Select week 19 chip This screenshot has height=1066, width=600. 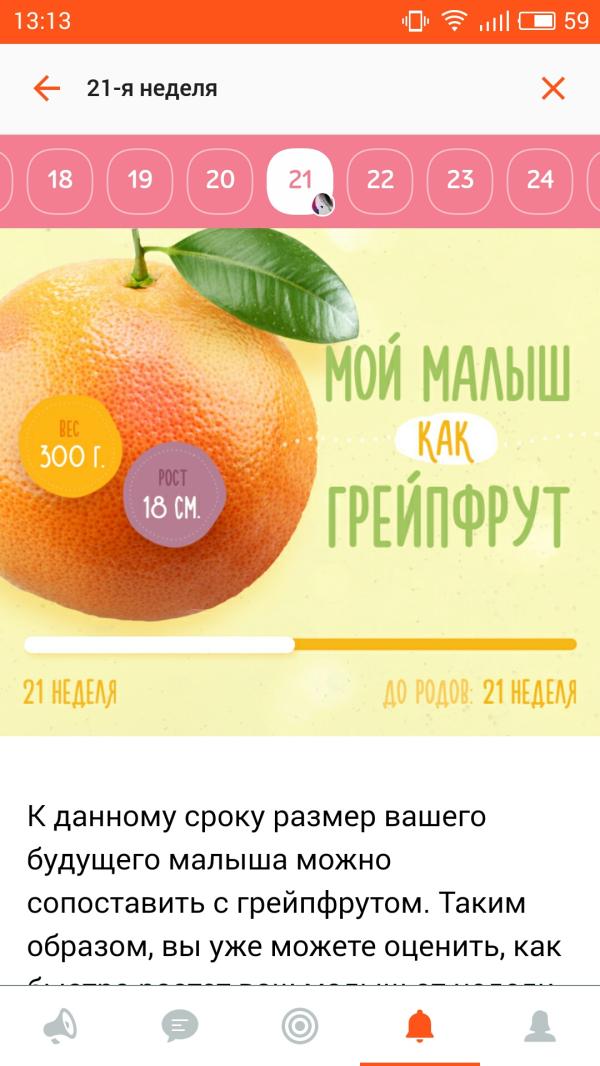(x=140, y=180)
